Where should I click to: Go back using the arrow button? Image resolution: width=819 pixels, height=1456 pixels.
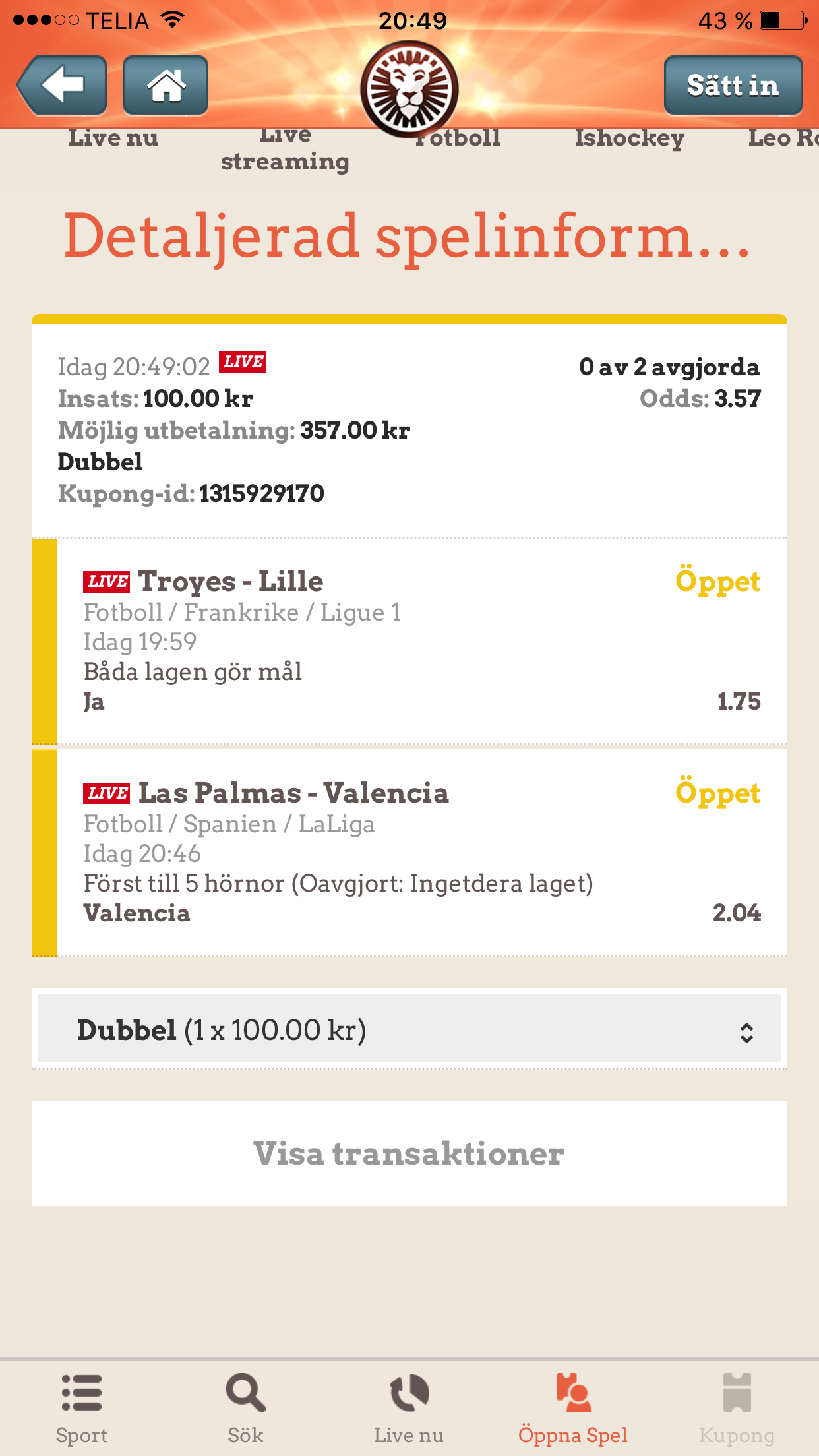62,86
